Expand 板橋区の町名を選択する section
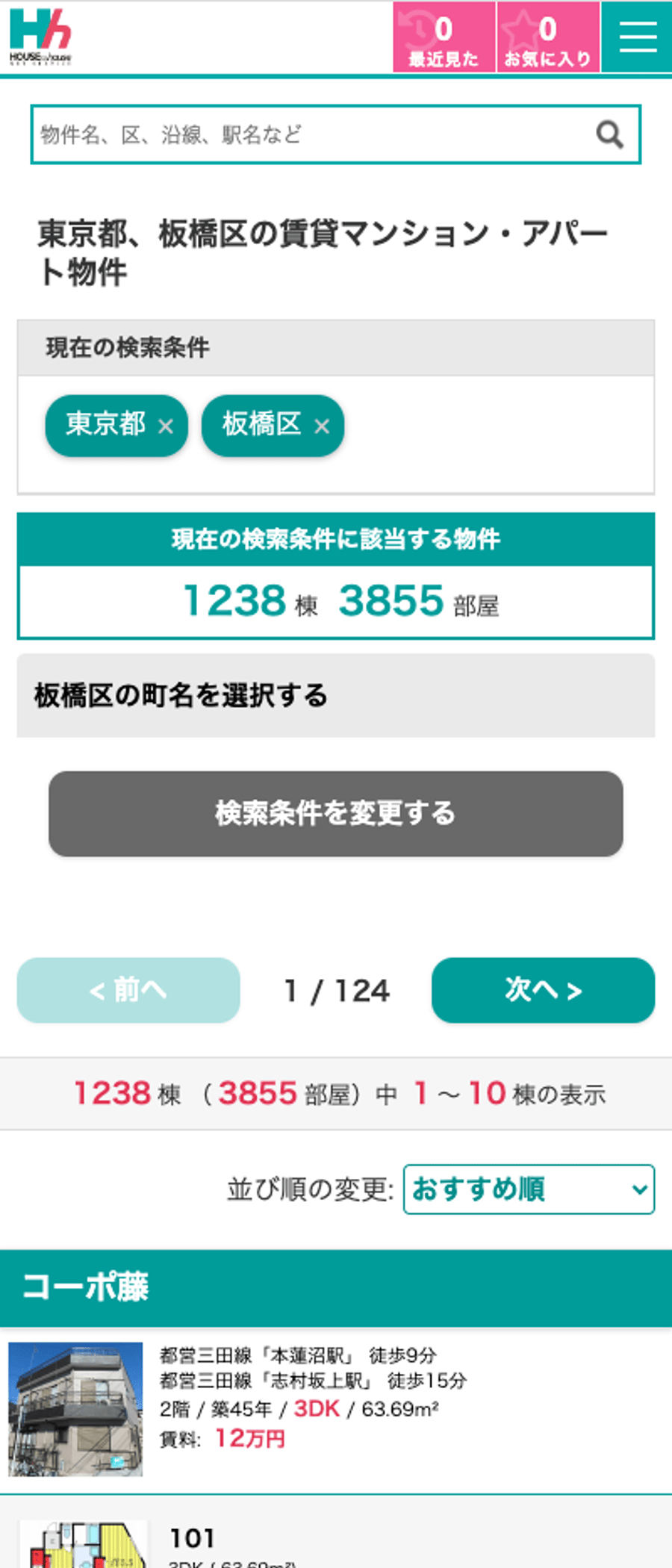The width and height of the screenshot is (672, 1568). click(335, 696)
